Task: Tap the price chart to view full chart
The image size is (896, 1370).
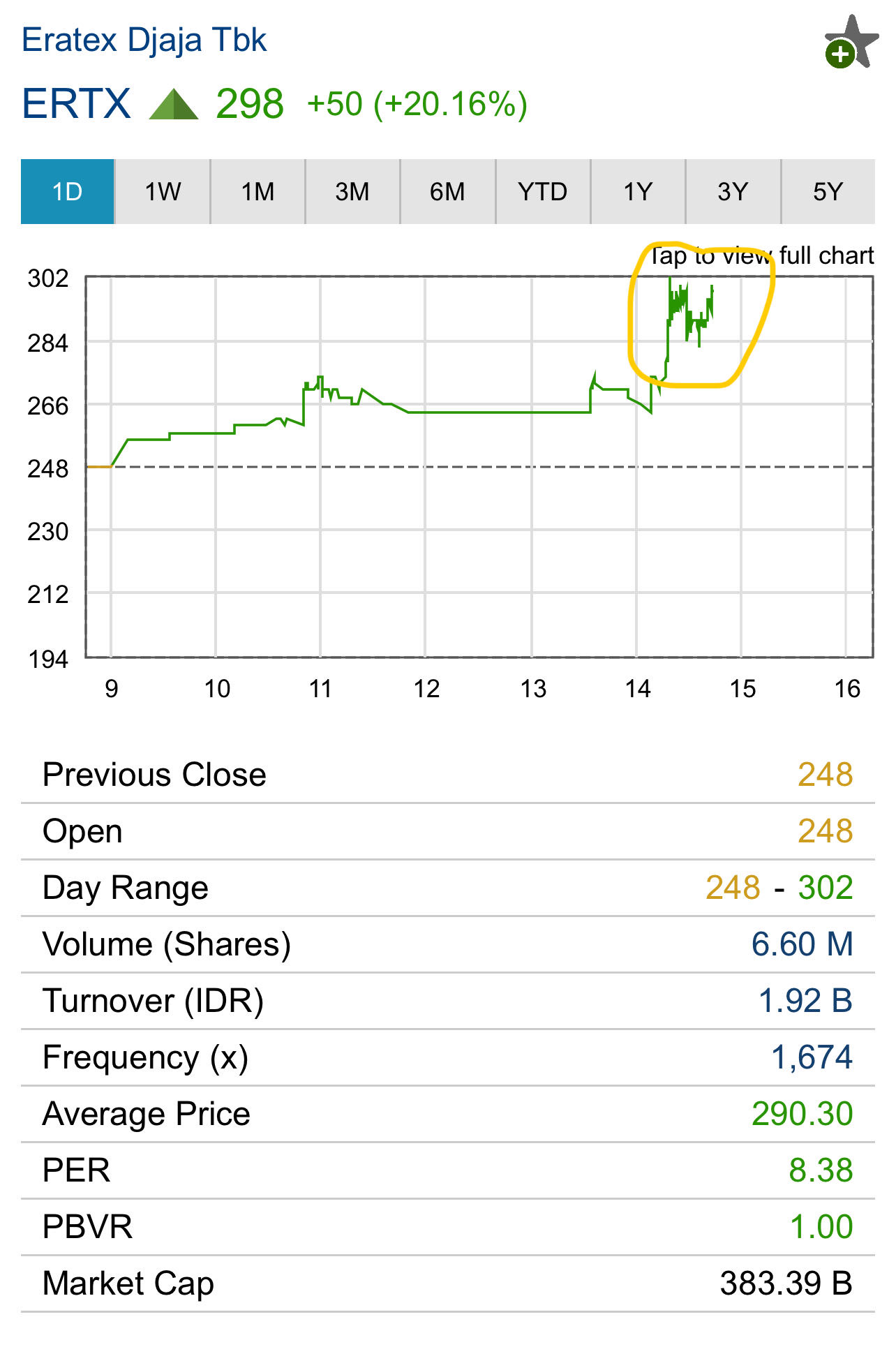Action: pos(479,466)
